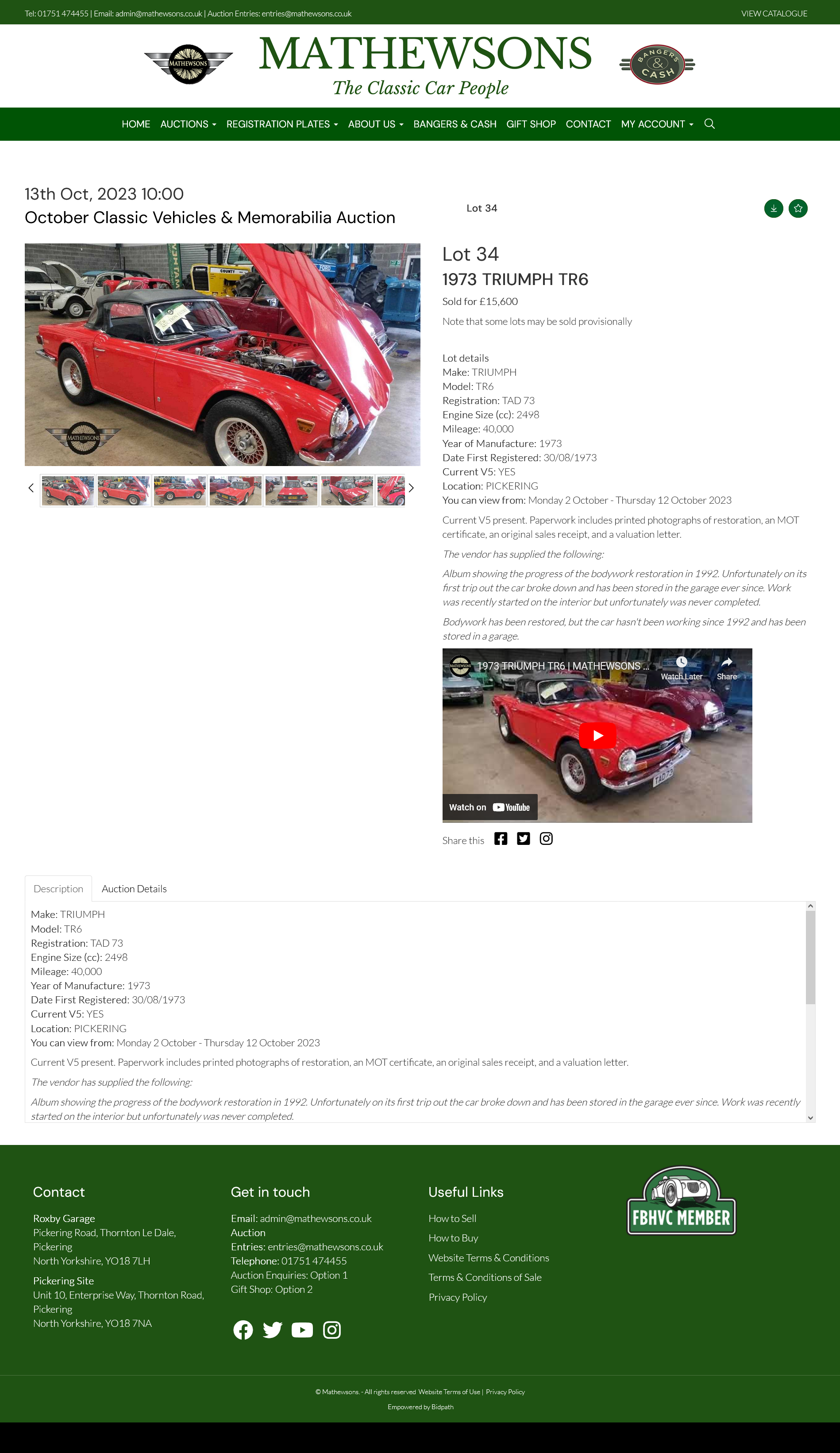This screenshot has height=1453, width=840.
Task: Share this lot on Facebook
Action: (x=501, y=839)
